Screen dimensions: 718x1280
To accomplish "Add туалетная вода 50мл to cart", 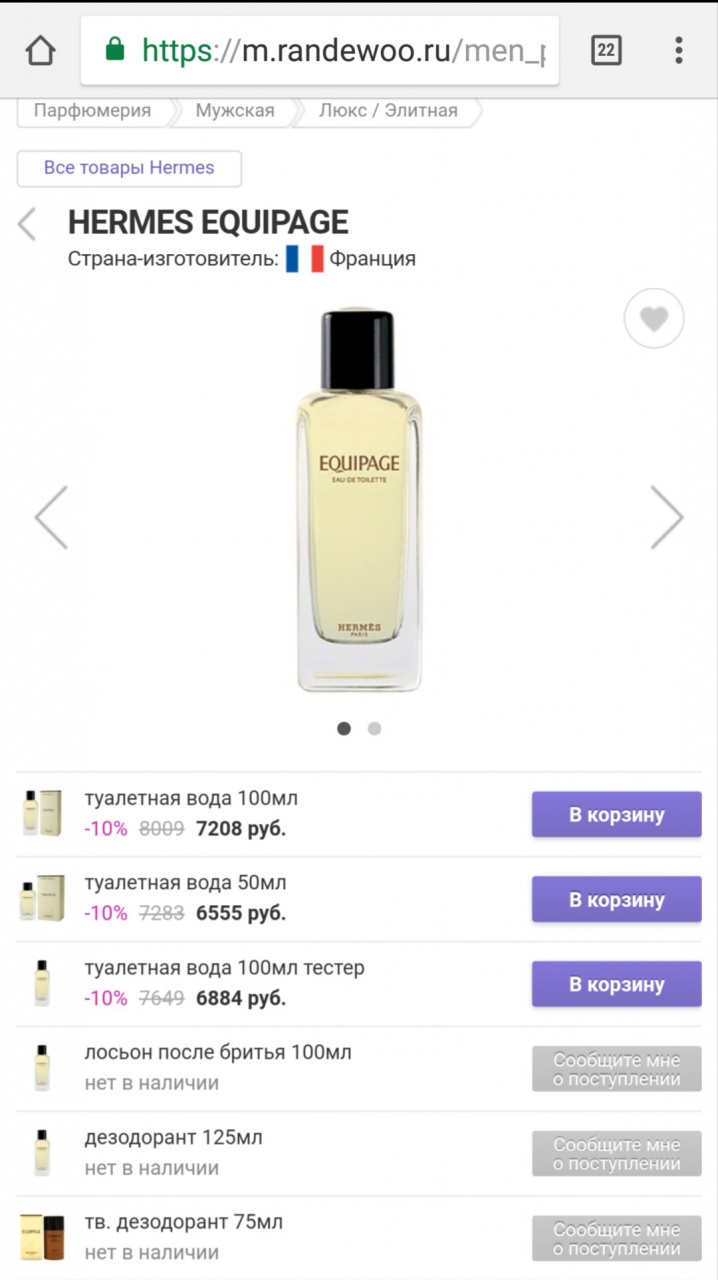I will [x=616, y=899].
